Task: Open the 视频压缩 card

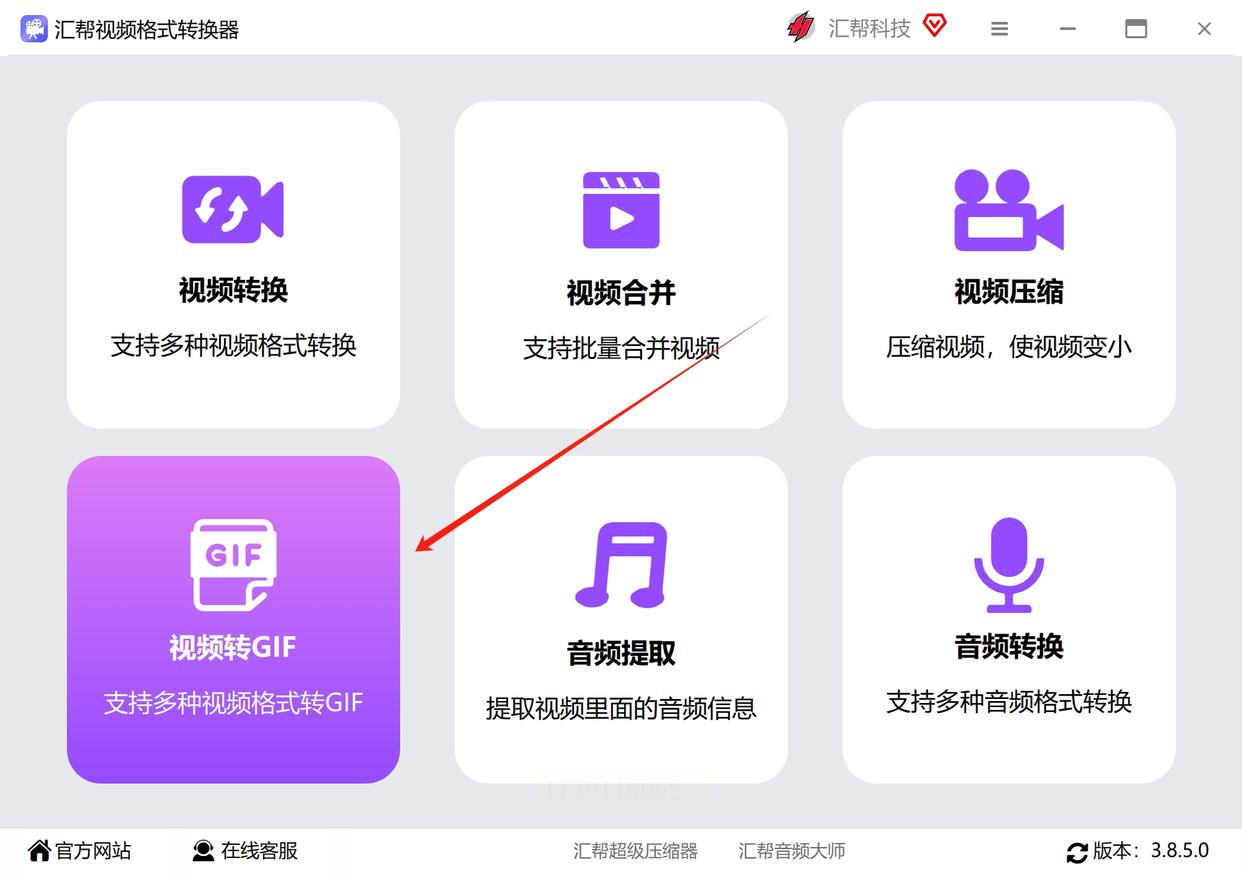Action: click(1008, 265)
